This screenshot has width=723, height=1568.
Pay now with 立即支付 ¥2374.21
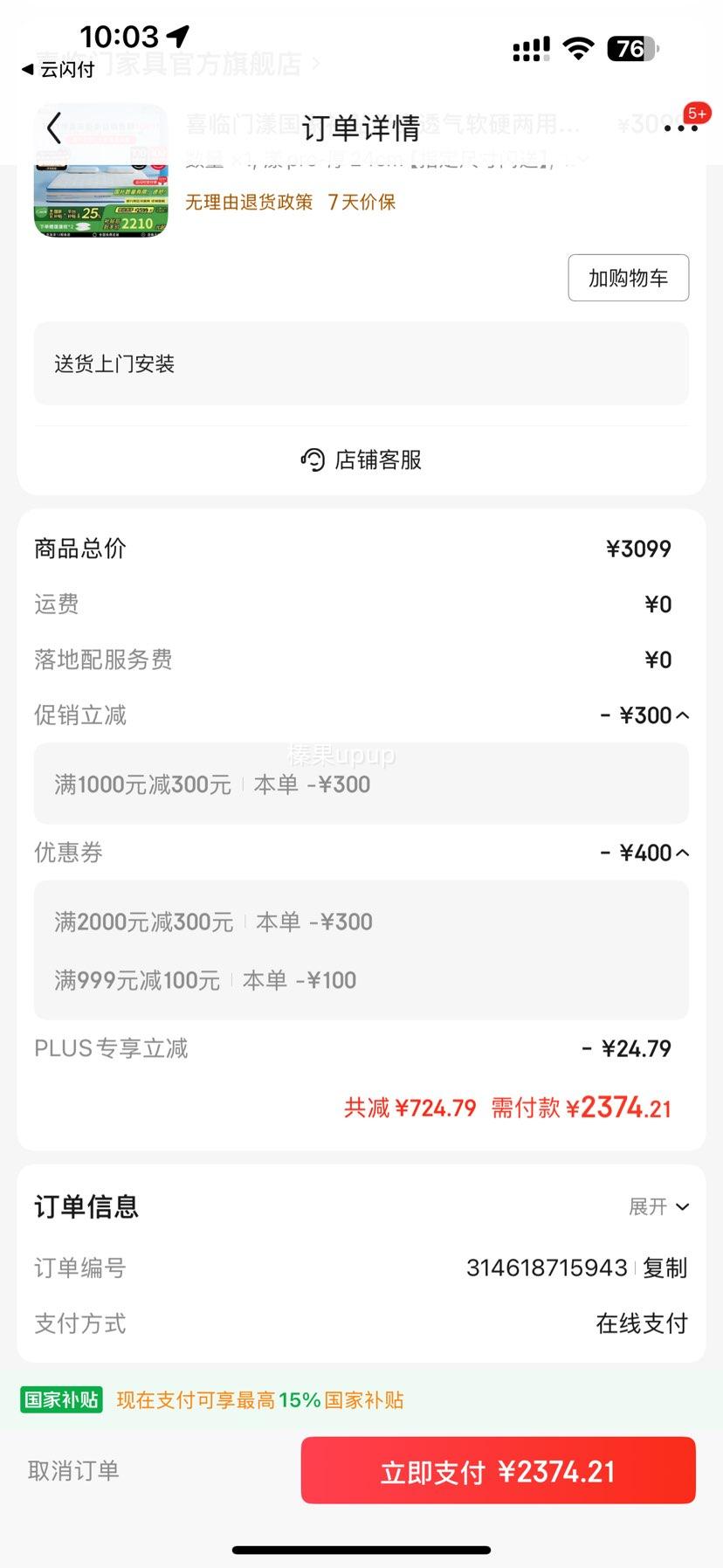[498, 1472]
